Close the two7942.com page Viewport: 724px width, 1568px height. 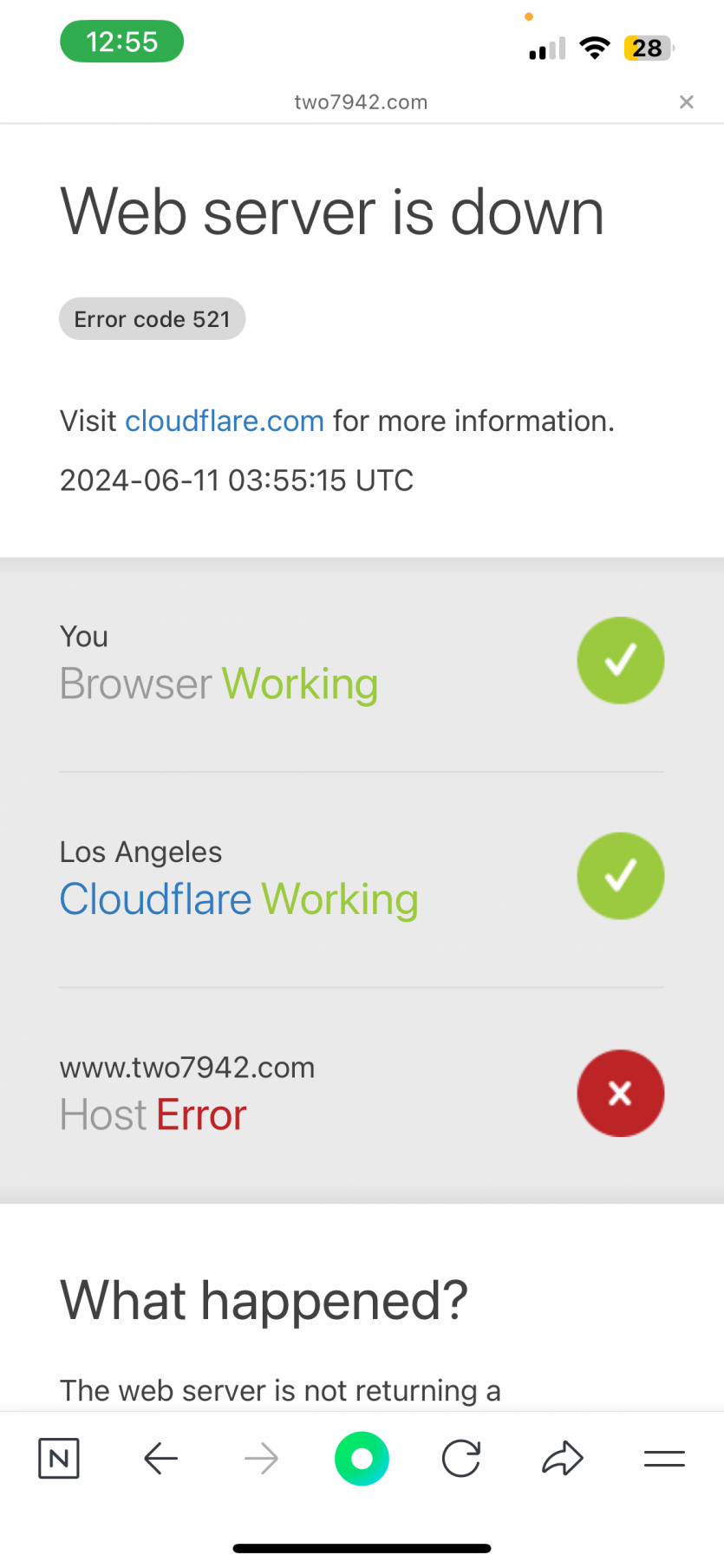point(686,102)
